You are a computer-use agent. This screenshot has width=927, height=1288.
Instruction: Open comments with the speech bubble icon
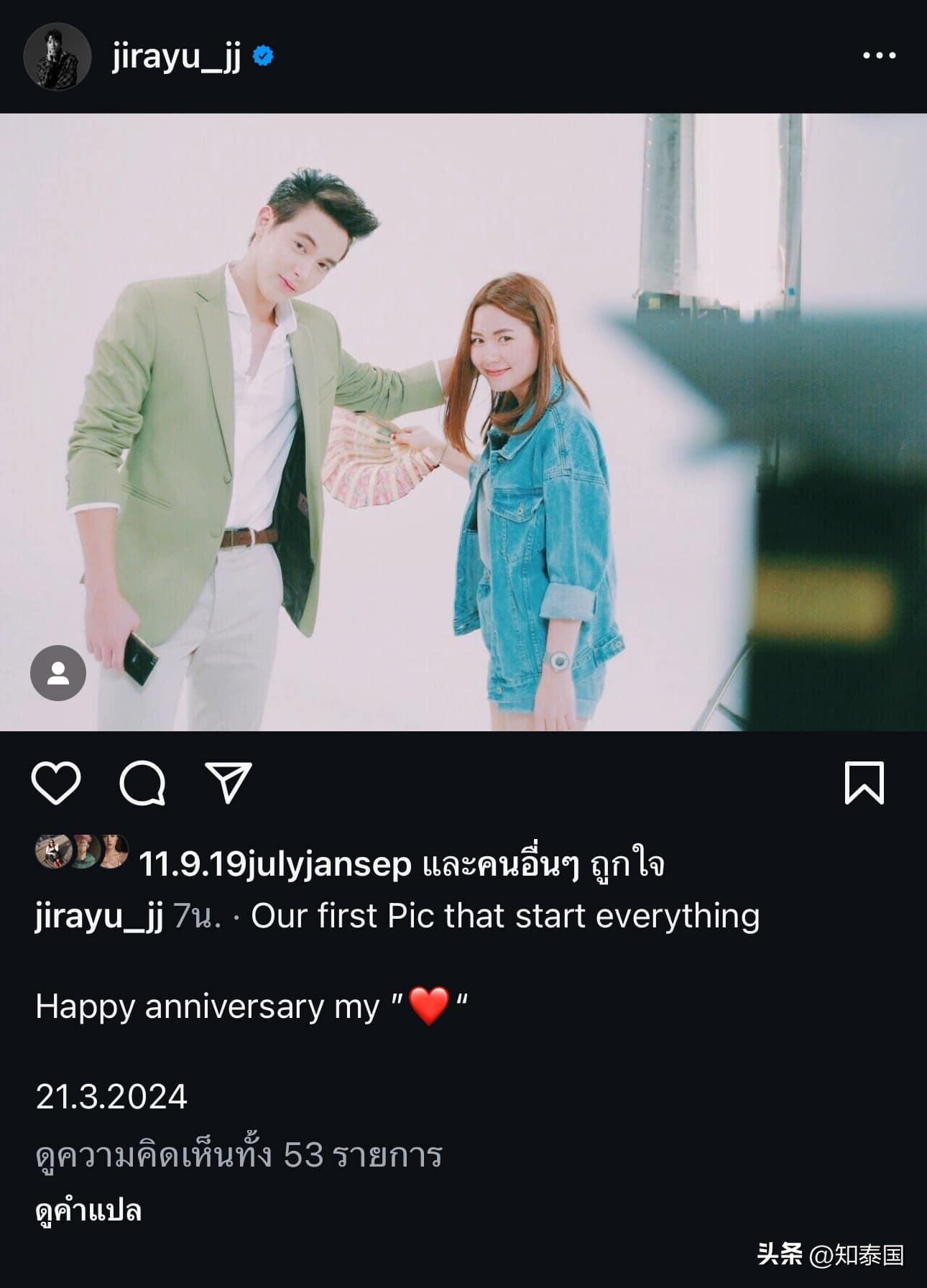pyautogui.click(x=142, y=782)
